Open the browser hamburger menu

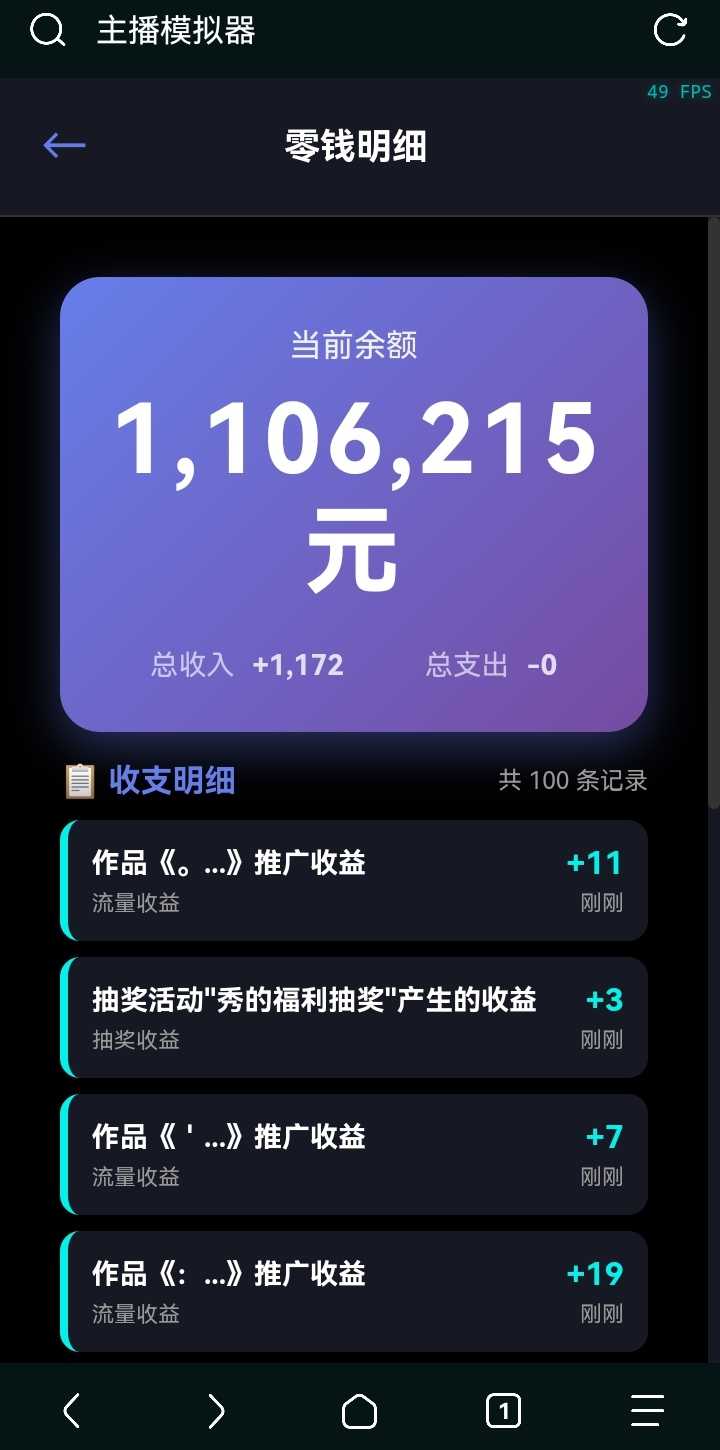647,1410
